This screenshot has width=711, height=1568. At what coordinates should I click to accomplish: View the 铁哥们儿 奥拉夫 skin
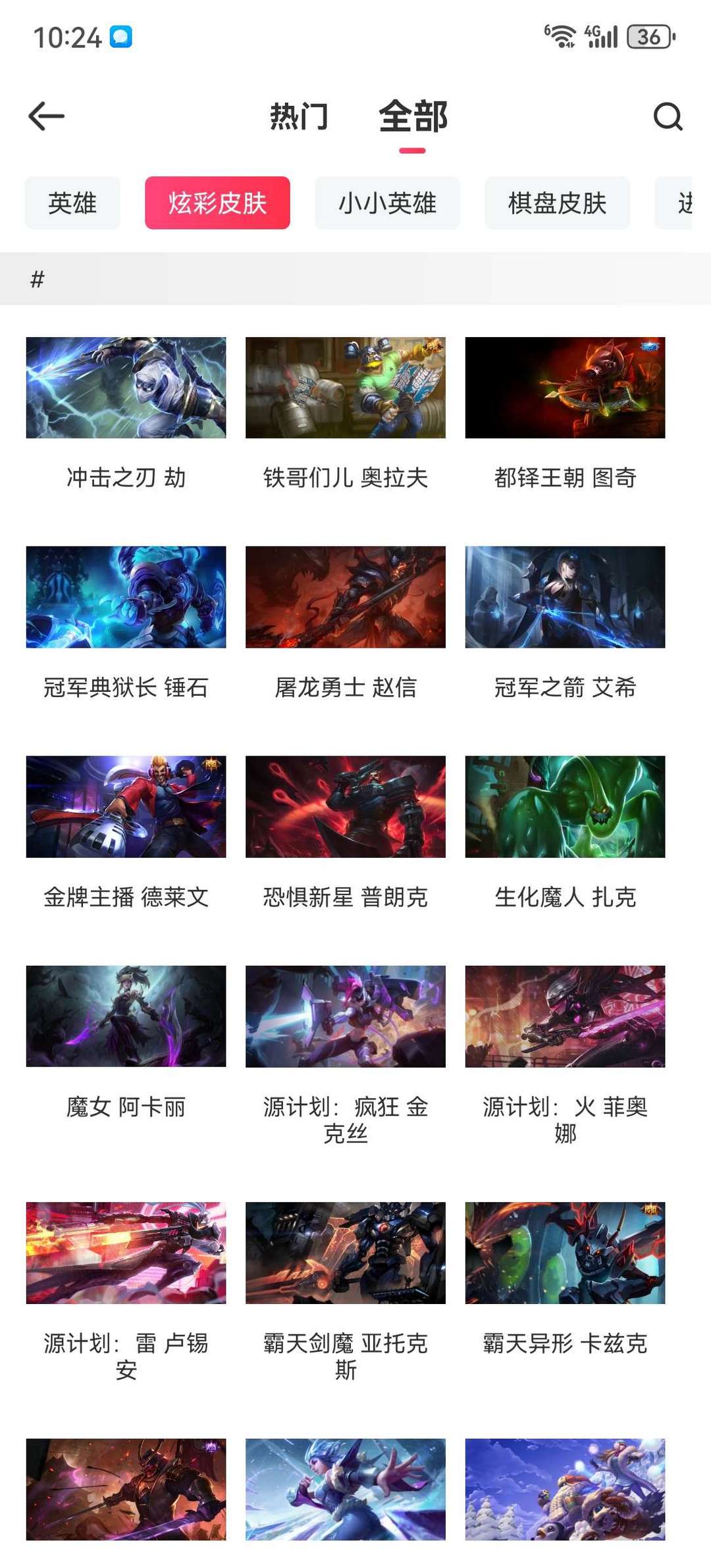click(x=345, y=388)
